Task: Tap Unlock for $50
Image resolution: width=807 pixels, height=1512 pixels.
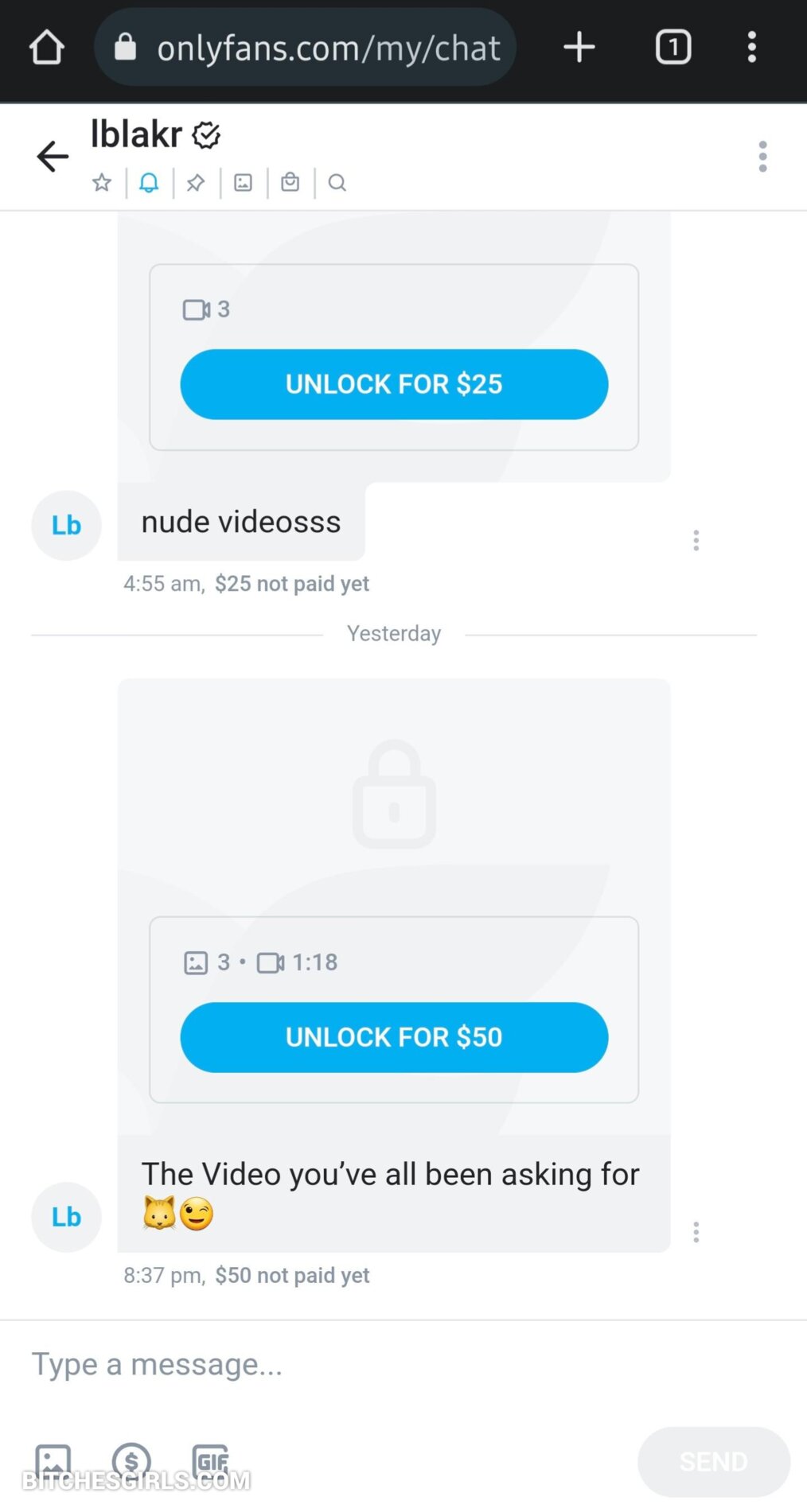Action: pyautogui.click(x=394, y=1037)
